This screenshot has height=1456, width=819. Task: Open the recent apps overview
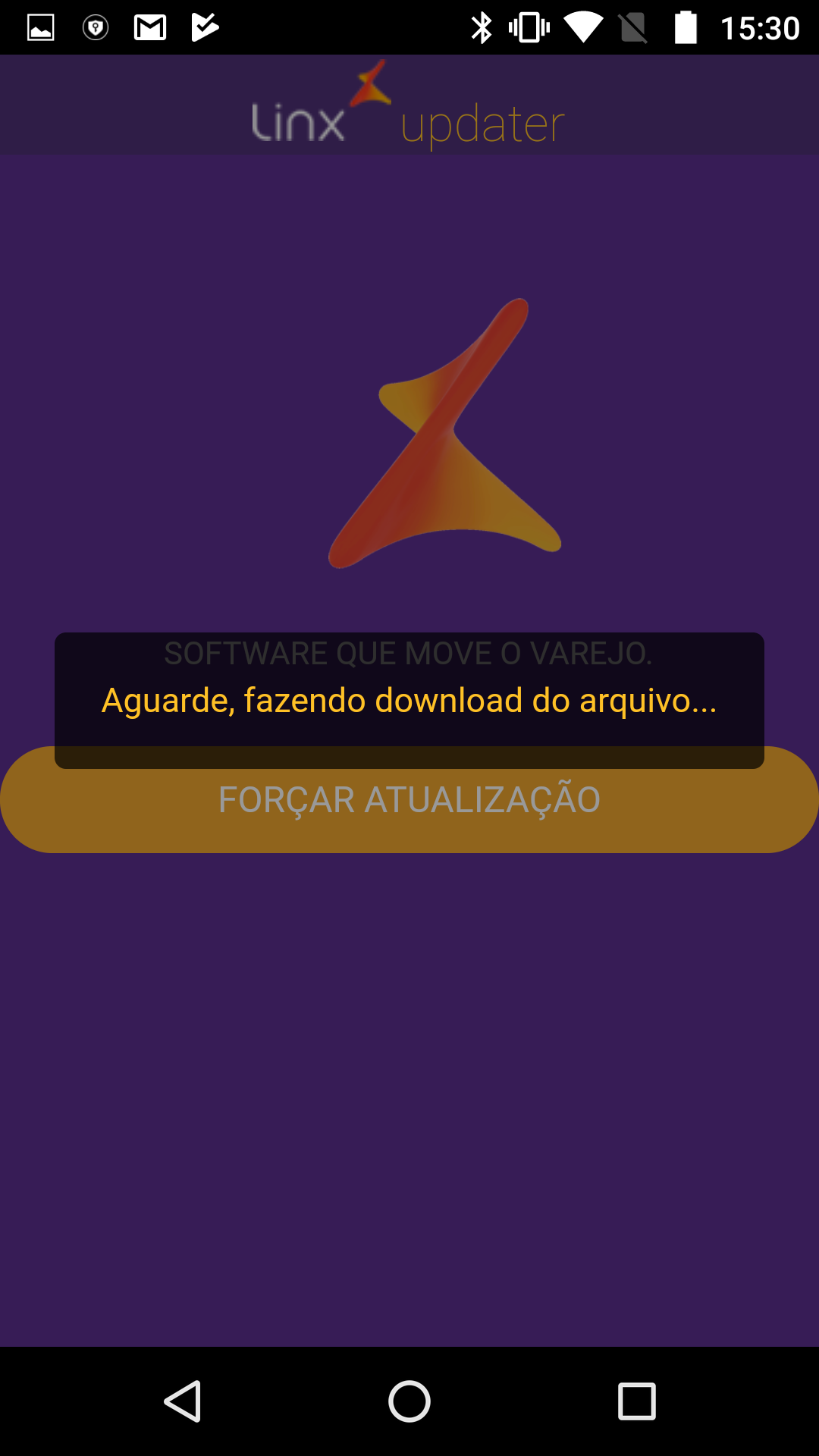pyautogui.click(x=636, y=1401)
